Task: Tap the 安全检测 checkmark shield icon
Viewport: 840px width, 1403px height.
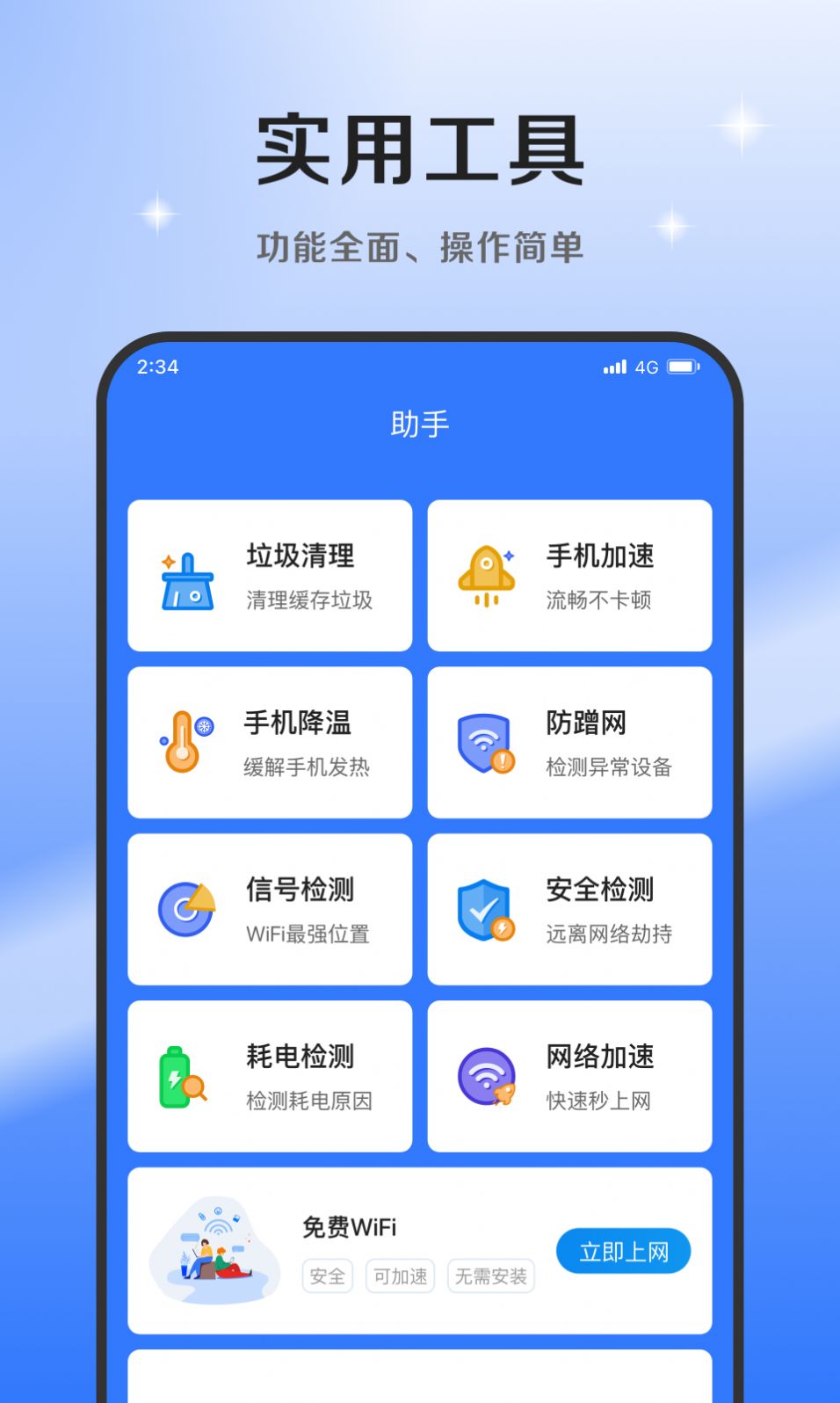Action: [x=485, y=910]
